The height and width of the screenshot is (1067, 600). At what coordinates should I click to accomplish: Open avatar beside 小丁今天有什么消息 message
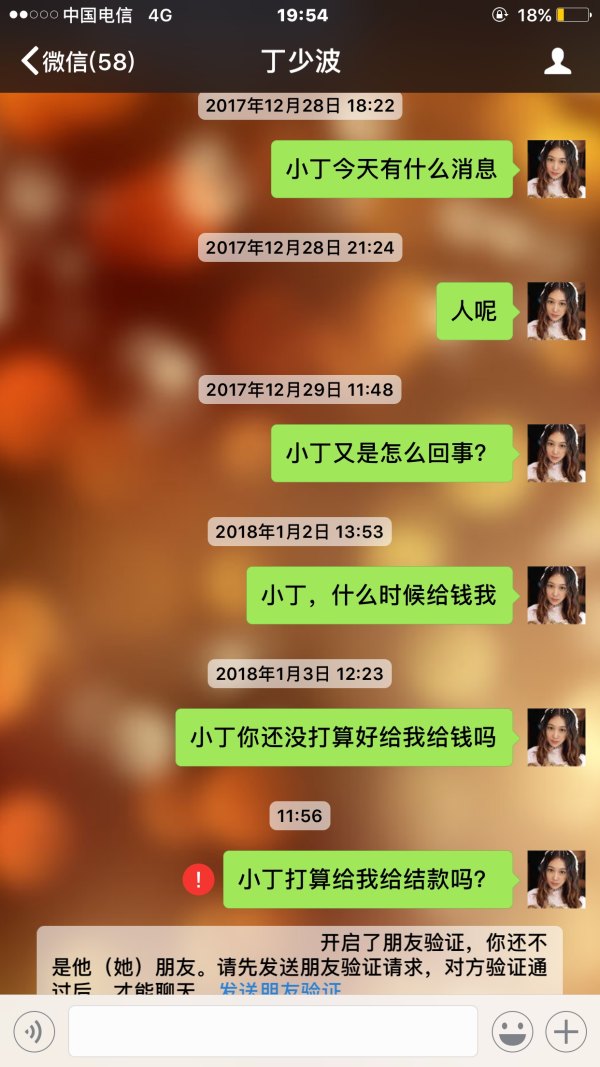556,169
